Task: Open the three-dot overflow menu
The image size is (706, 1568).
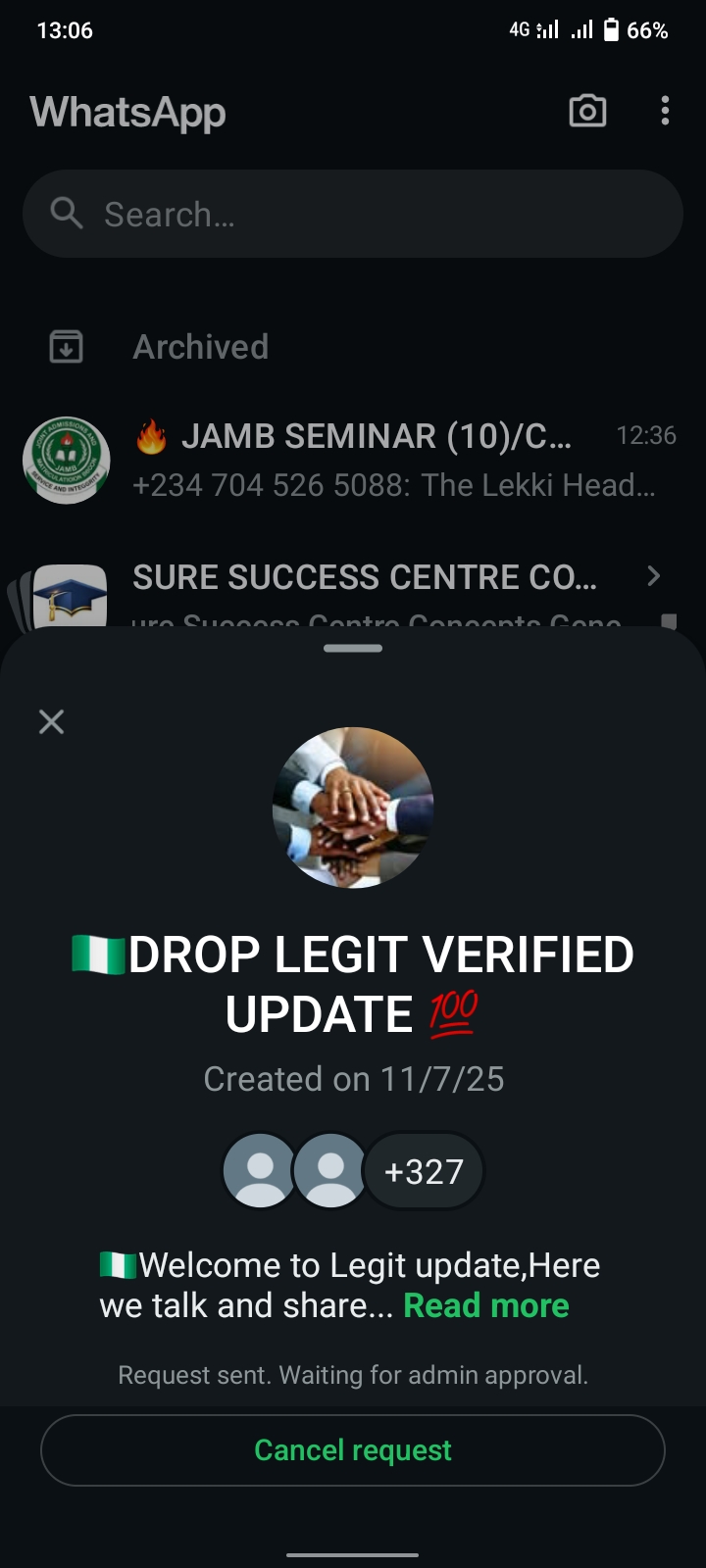Action: (665, 111)
